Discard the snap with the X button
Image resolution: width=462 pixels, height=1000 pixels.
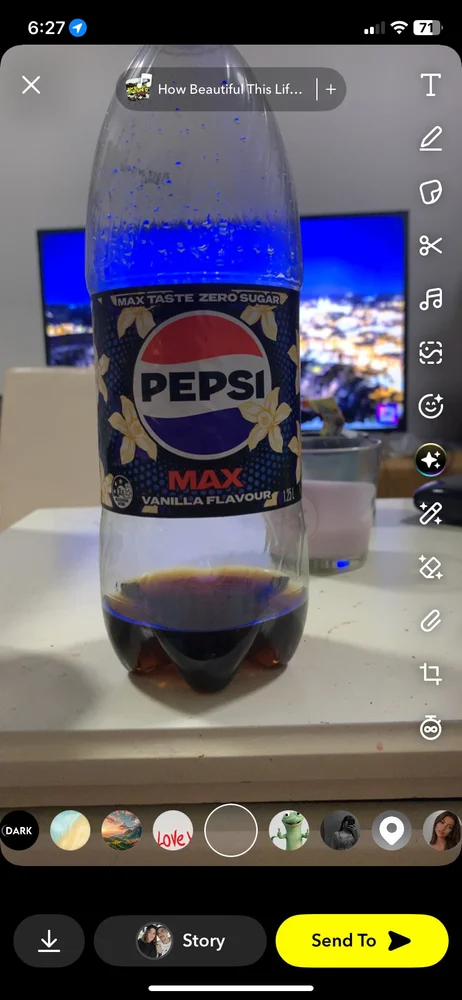(x=31, y=85)
